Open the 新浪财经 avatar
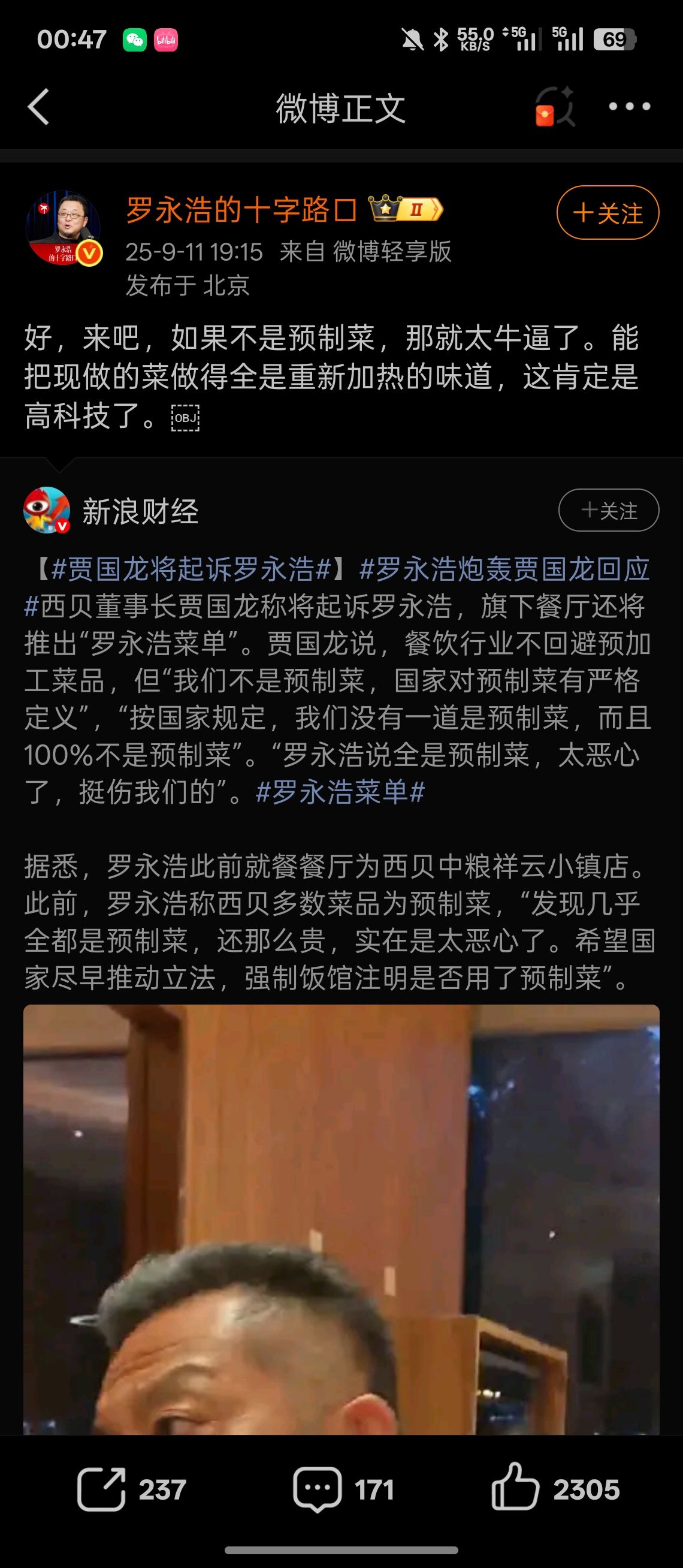Image resolution: width=683 pixels, height=1568 pixels. [x=47, y=510]
